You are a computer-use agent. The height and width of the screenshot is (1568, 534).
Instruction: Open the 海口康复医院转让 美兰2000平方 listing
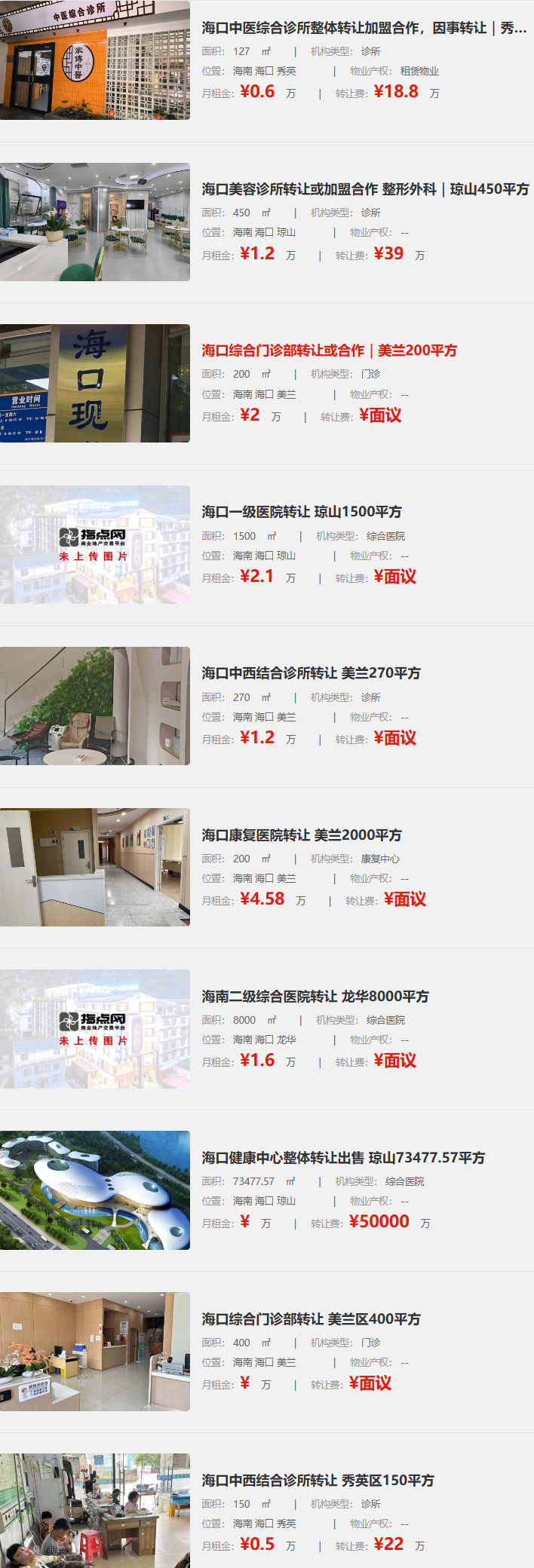pyautogui.click(x=302, y=835)
